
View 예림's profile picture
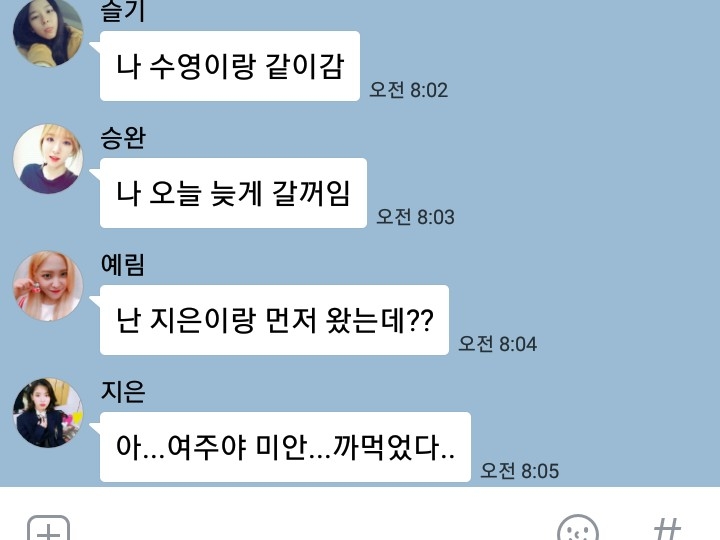coord(48,286)
